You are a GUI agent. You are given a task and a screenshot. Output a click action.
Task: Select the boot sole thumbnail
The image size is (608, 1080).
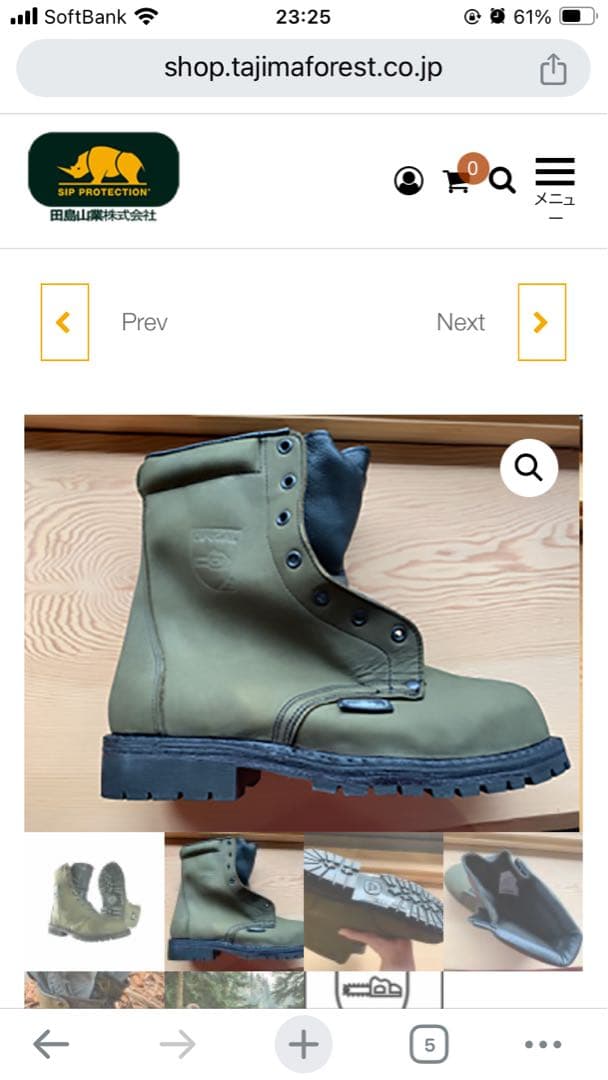[373, 900]
